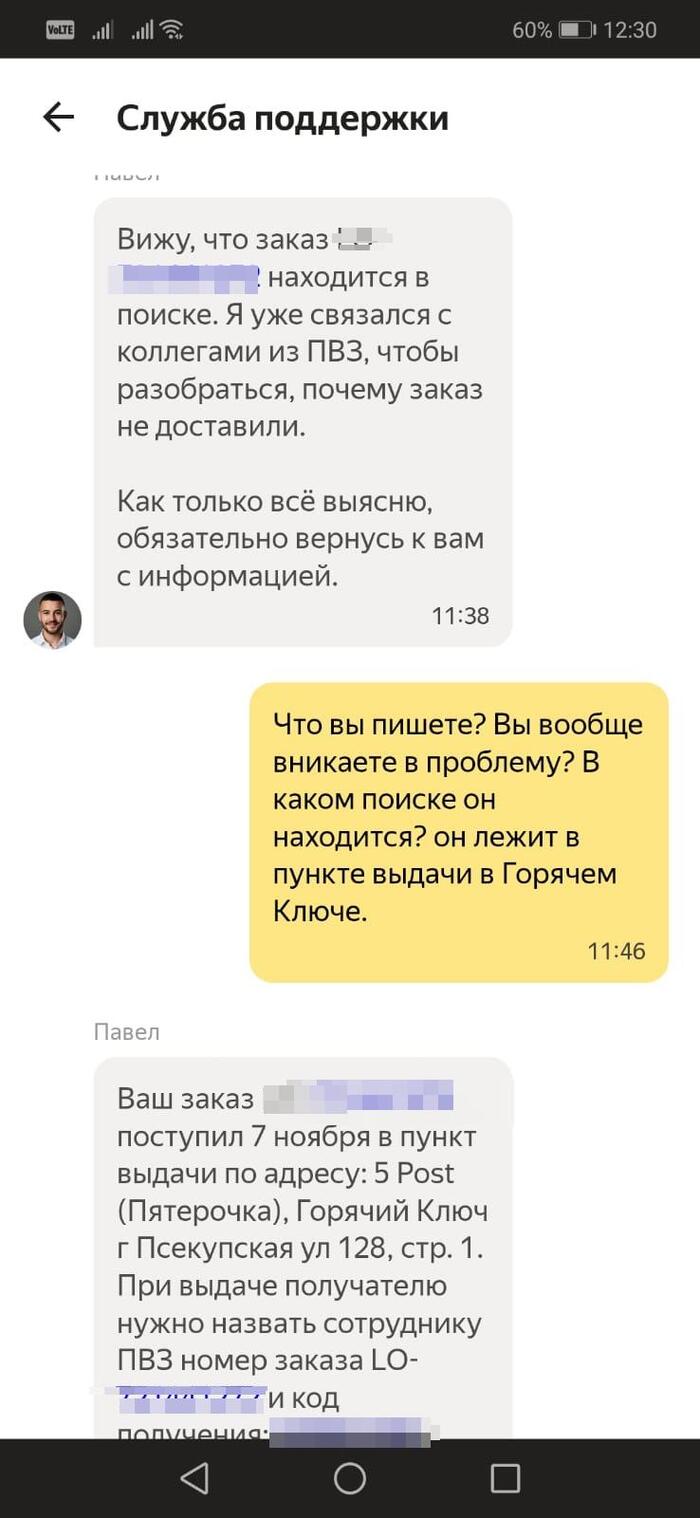Open the recent apps view
The height and width of the screenshot is (1518, 700).
pos(505,1478)
